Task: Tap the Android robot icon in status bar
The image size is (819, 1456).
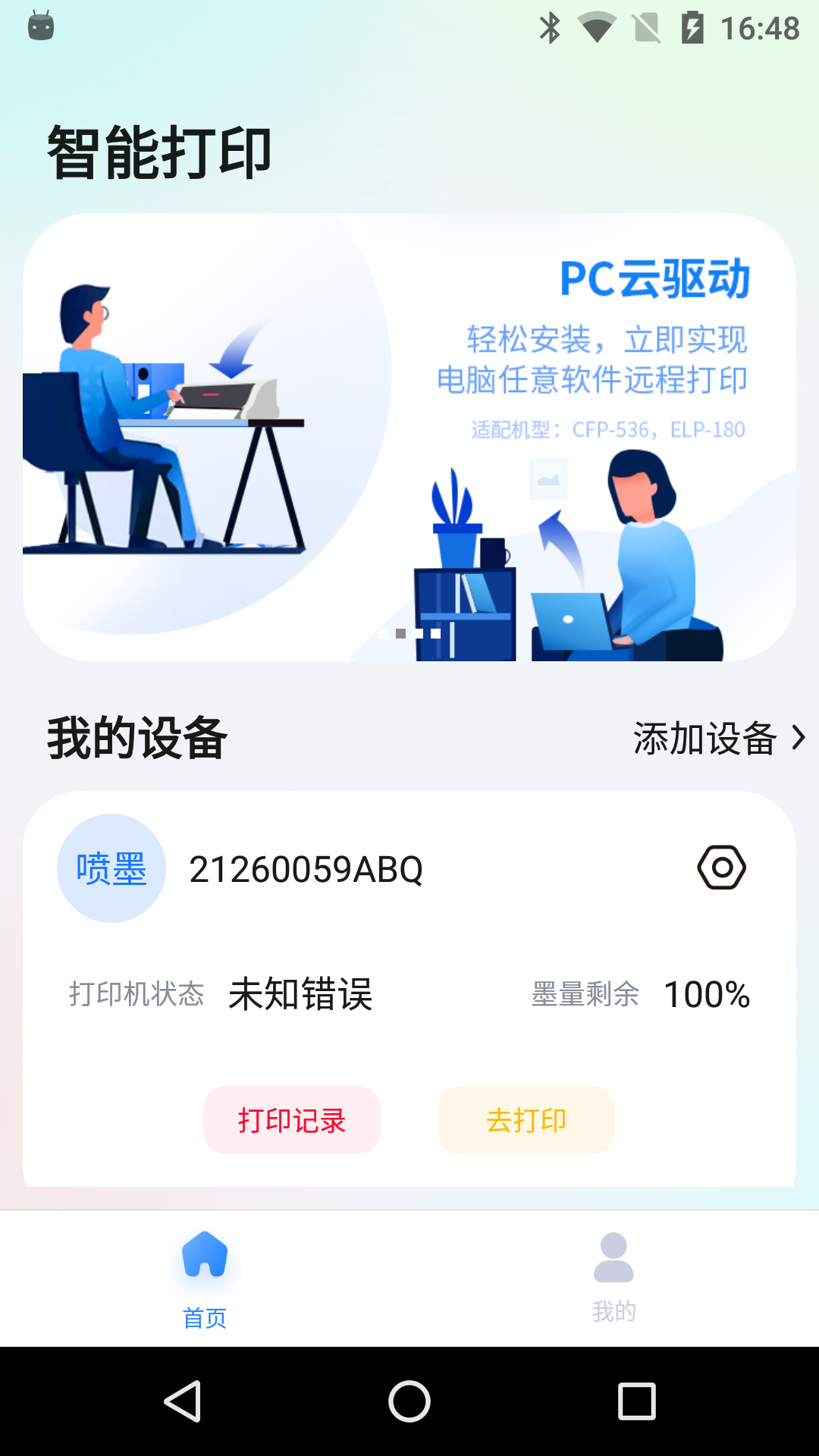Action: tap(39, 27)
